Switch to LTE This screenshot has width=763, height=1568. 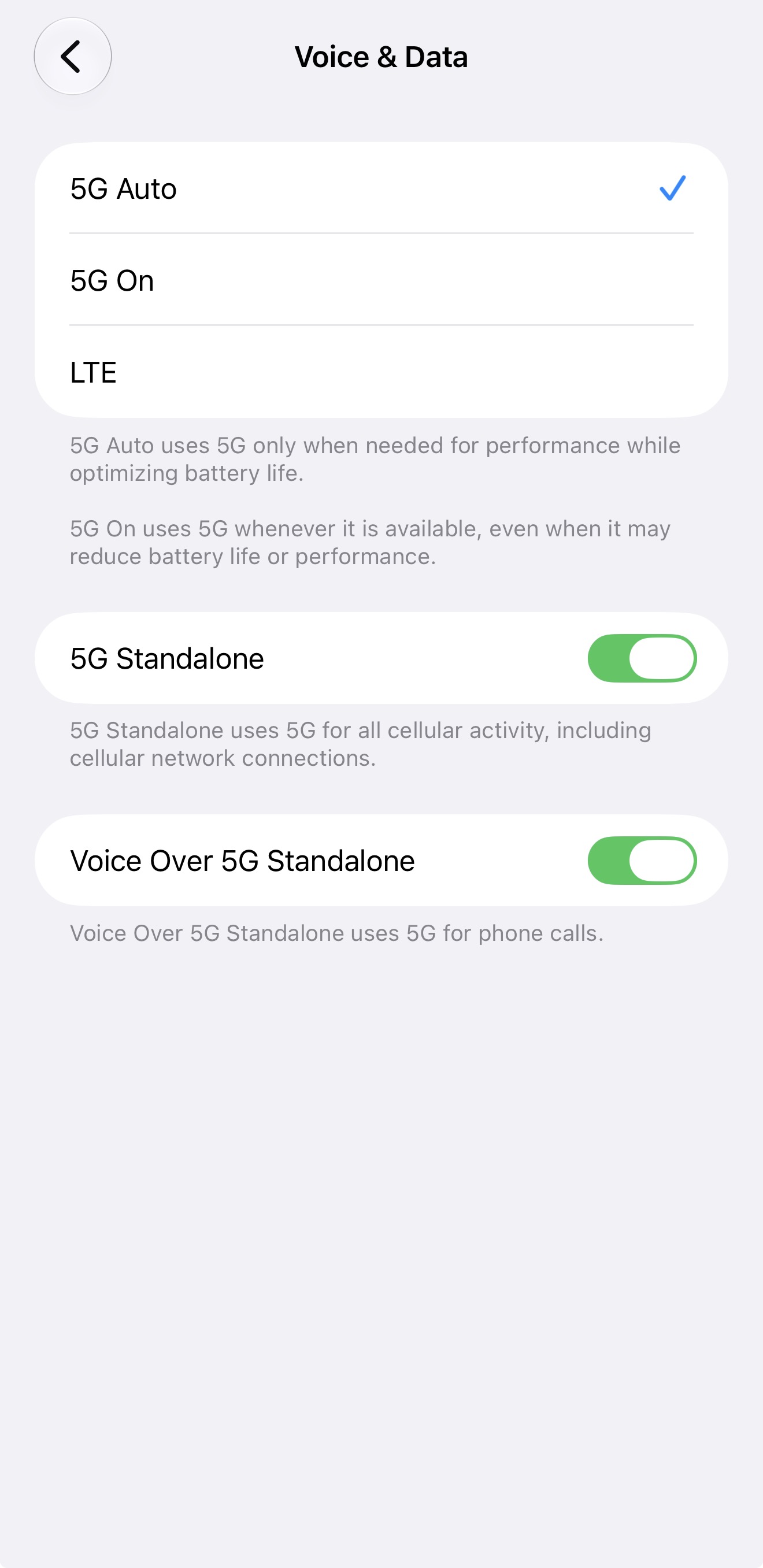381,372
